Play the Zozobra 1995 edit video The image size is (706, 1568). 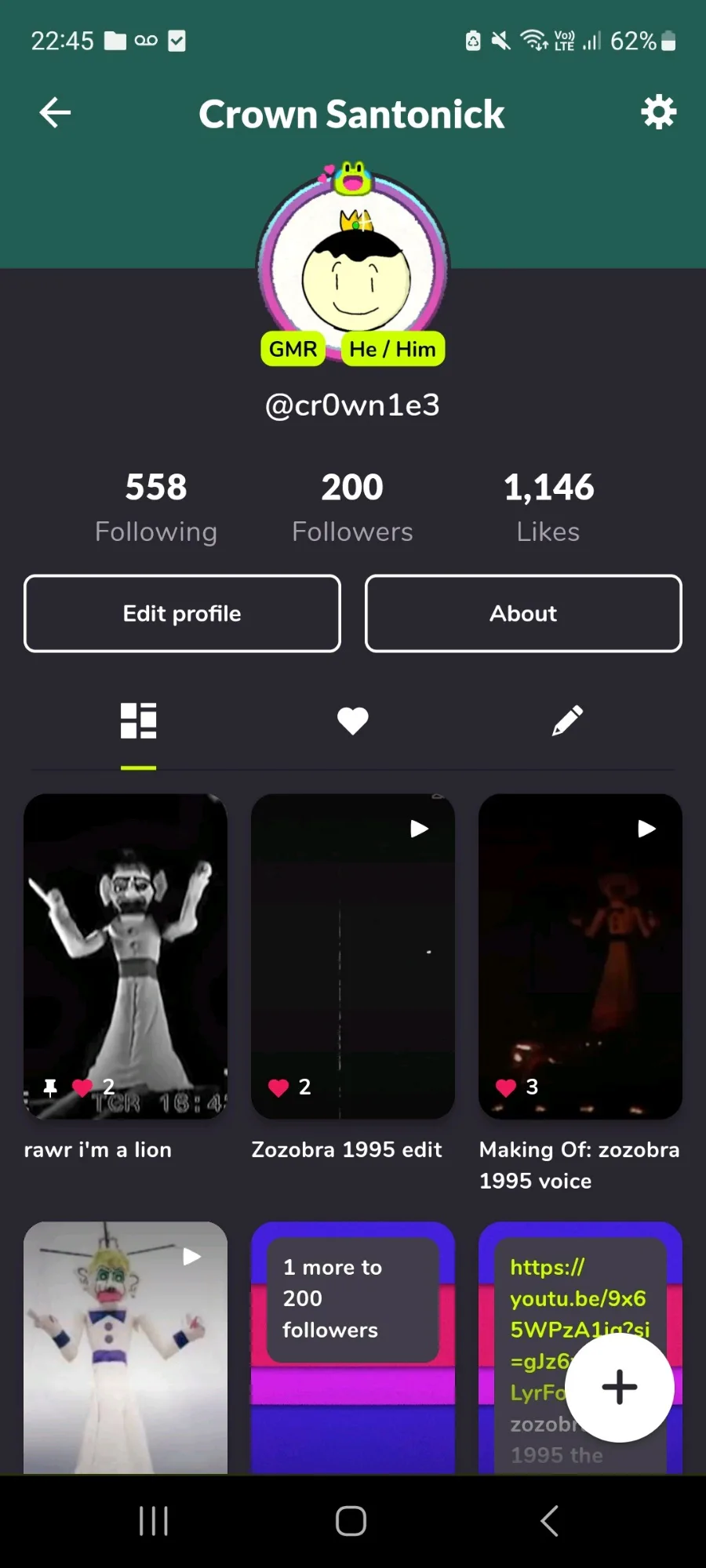[x=352, y=956]
